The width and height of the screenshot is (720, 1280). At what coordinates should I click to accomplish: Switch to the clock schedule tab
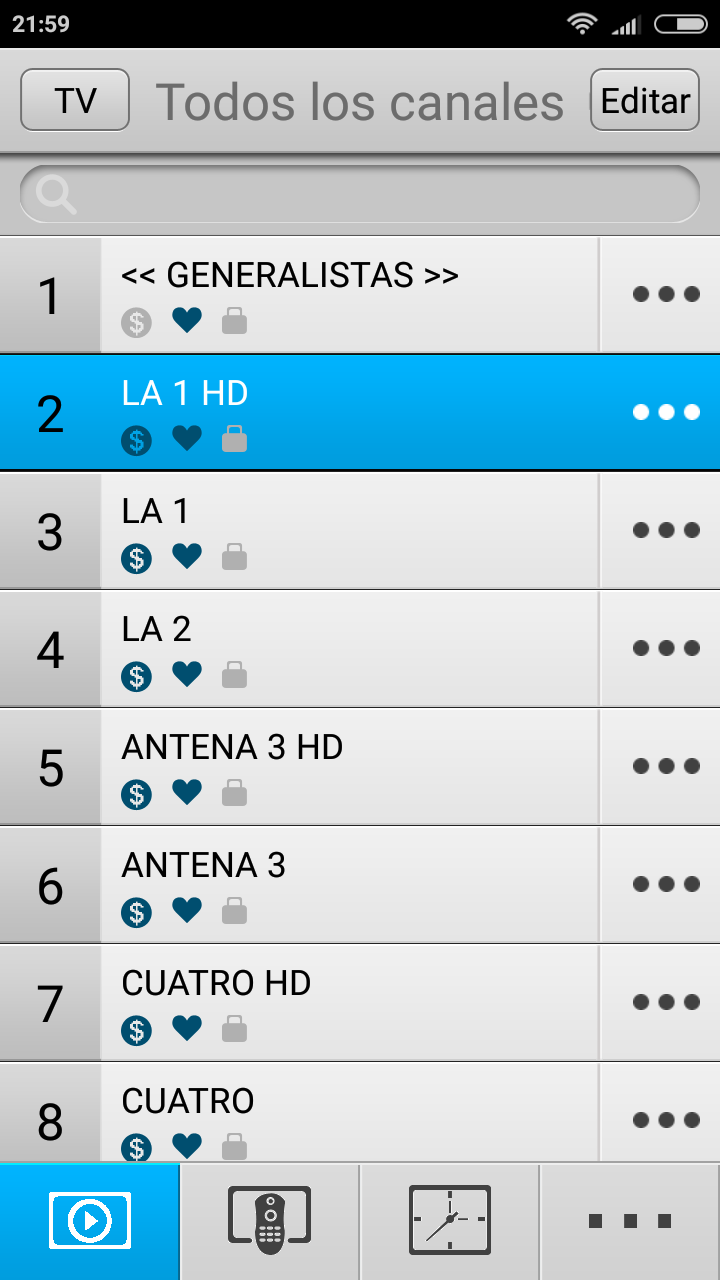tap(450, 1221)
